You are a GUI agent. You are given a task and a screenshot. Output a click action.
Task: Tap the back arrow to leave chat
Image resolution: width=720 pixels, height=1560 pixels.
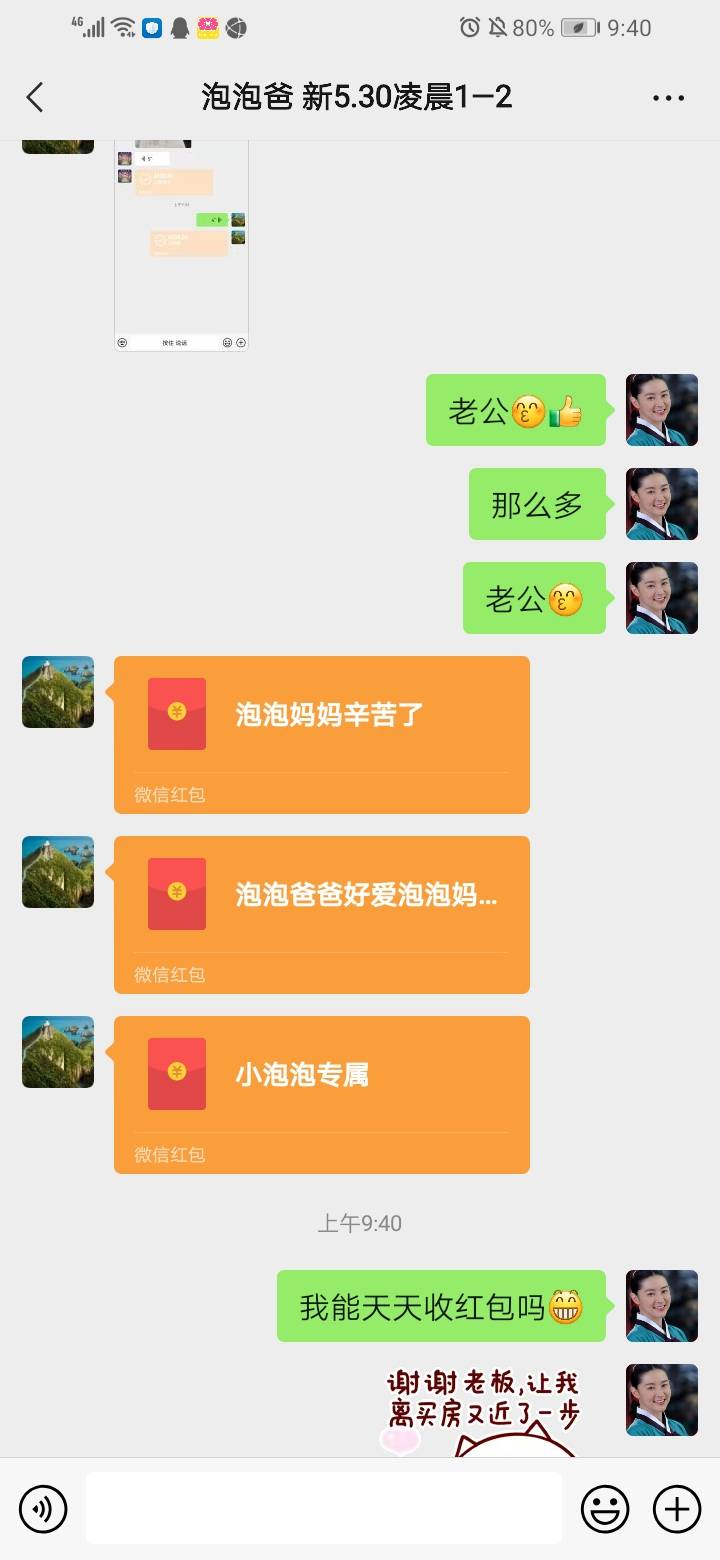(x=35, y=97)
